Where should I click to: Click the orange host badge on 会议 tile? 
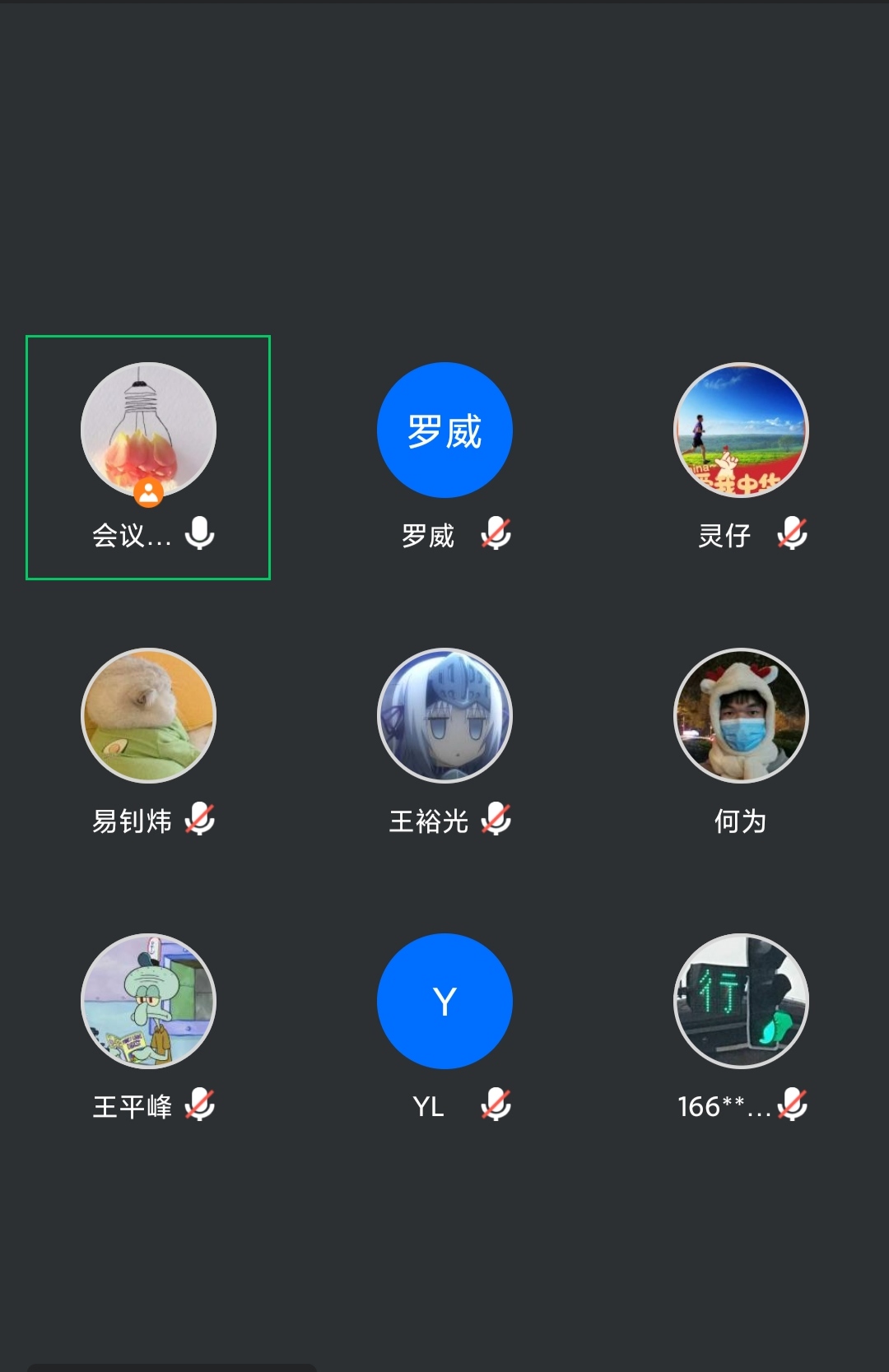coord(149,494)
